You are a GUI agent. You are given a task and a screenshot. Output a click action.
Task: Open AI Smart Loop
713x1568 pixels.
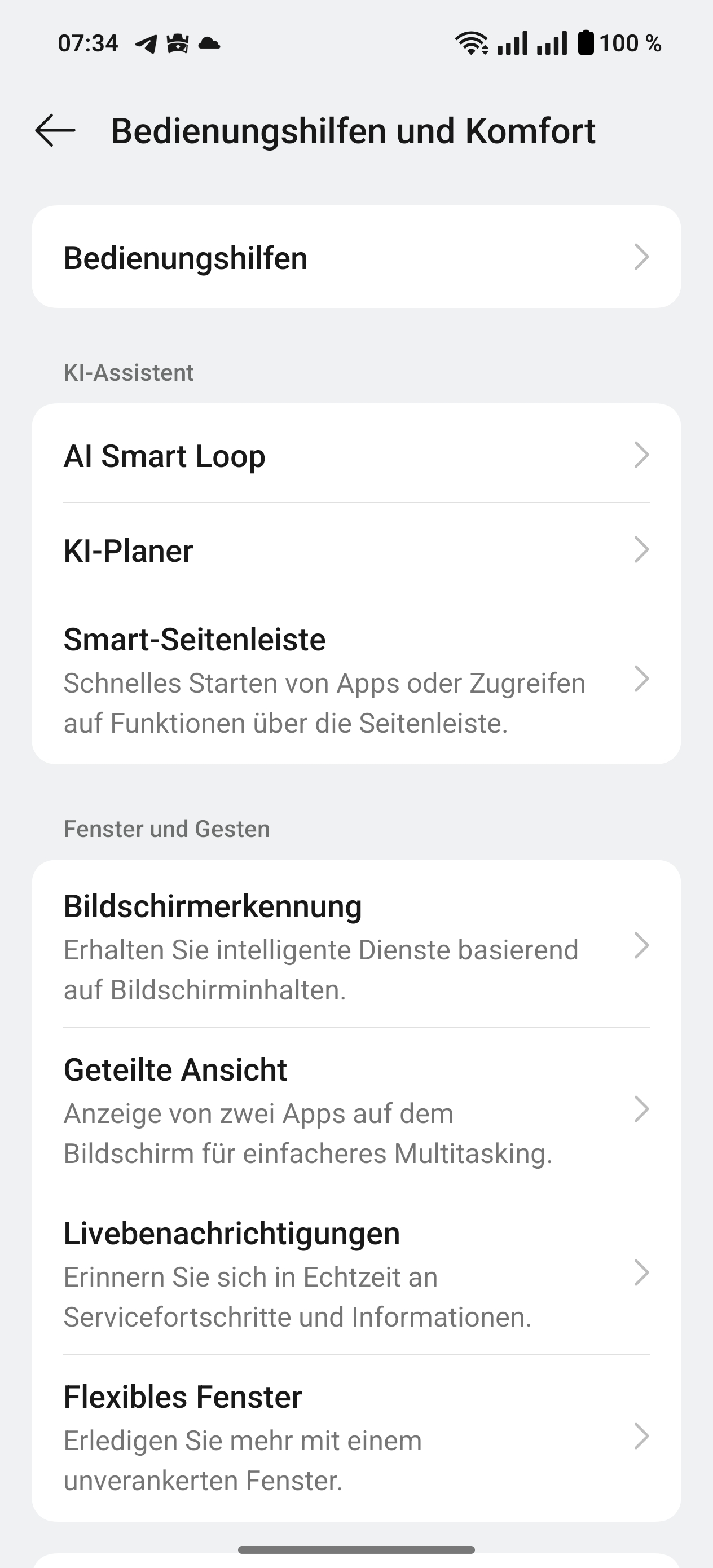356,455
